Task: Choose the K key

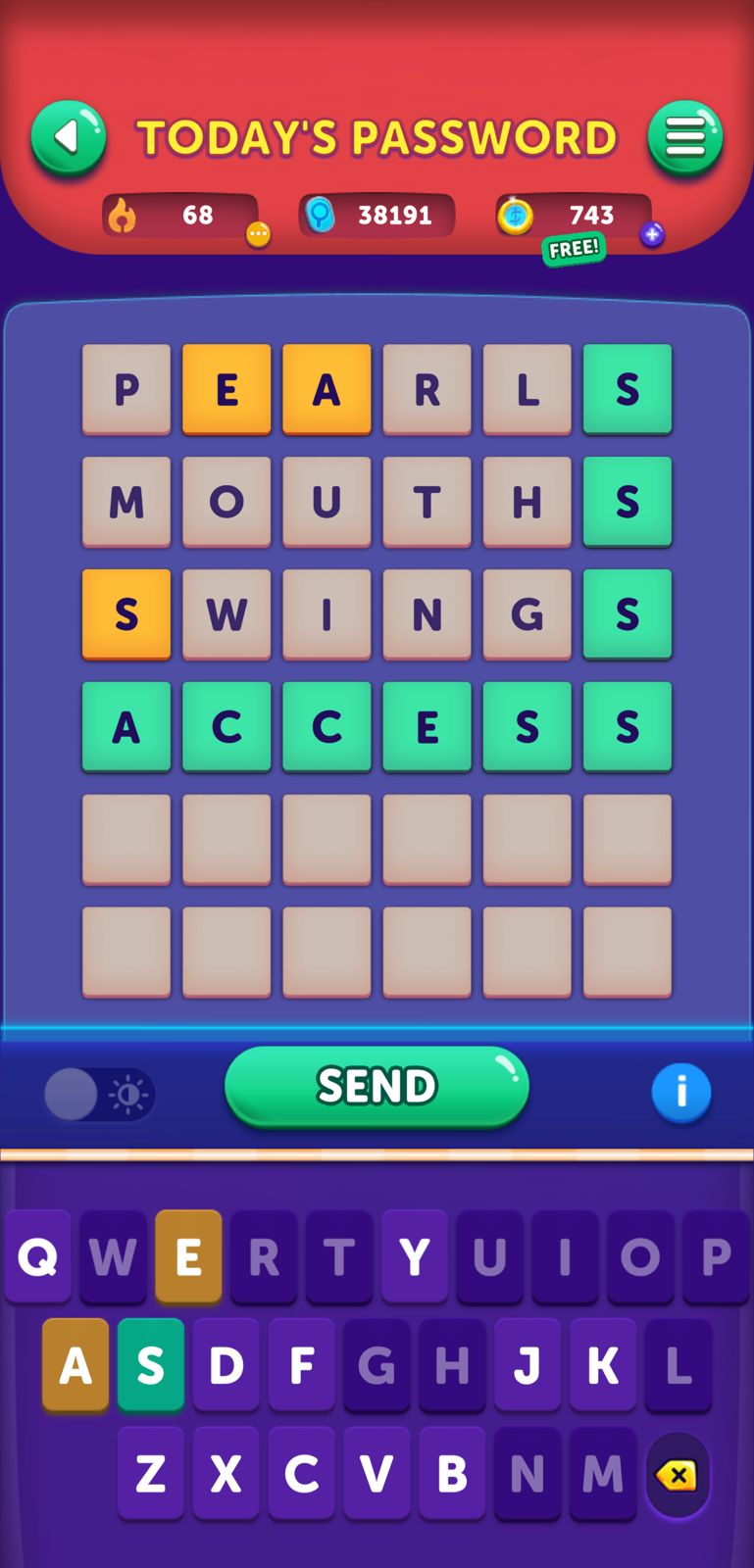Action: point(602,1365)
